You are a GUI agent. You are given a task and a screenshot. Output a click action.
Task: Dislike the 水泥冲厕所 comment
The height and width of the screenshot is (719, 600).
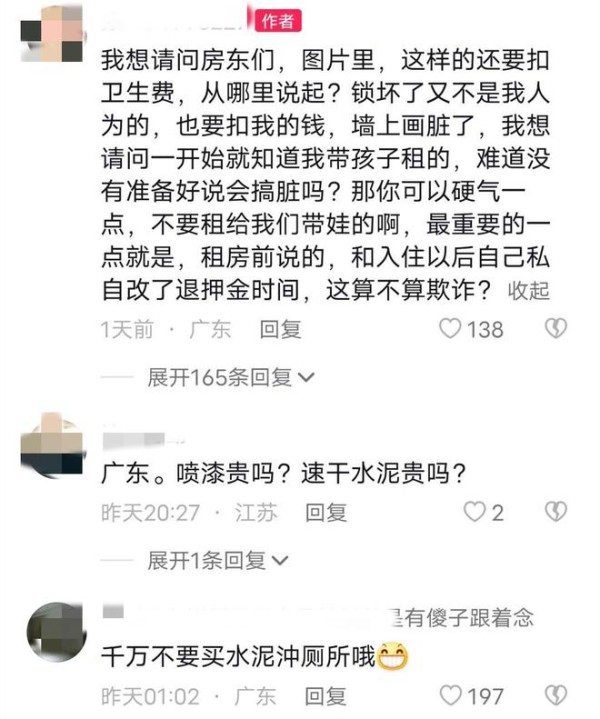[x=555, y=695]
